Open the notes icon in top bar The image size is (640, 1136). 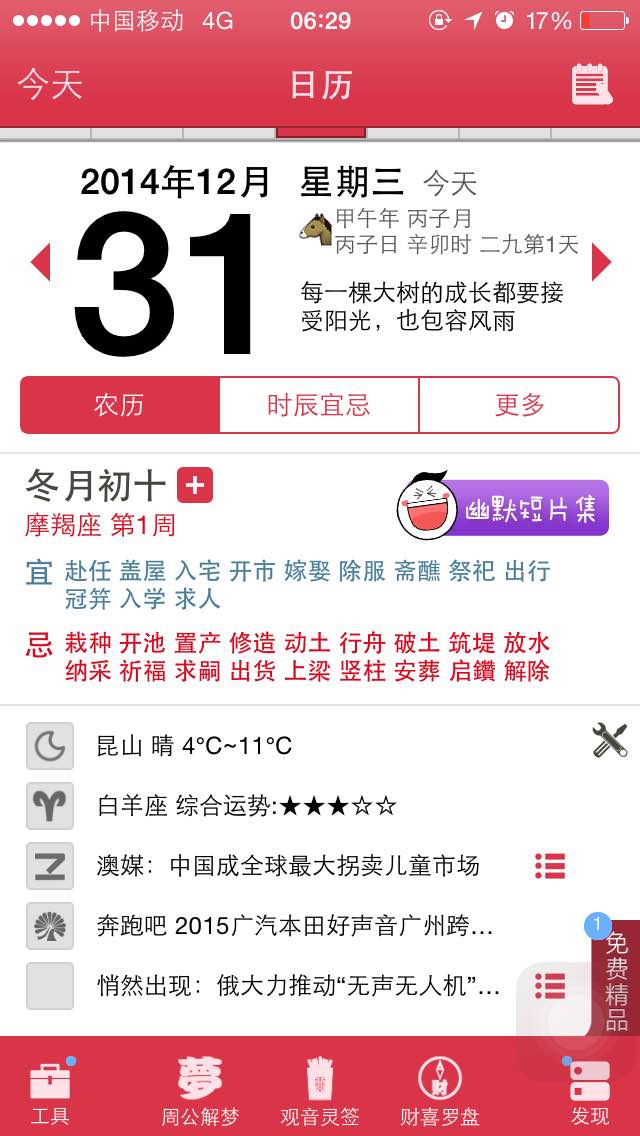[591, 84]
